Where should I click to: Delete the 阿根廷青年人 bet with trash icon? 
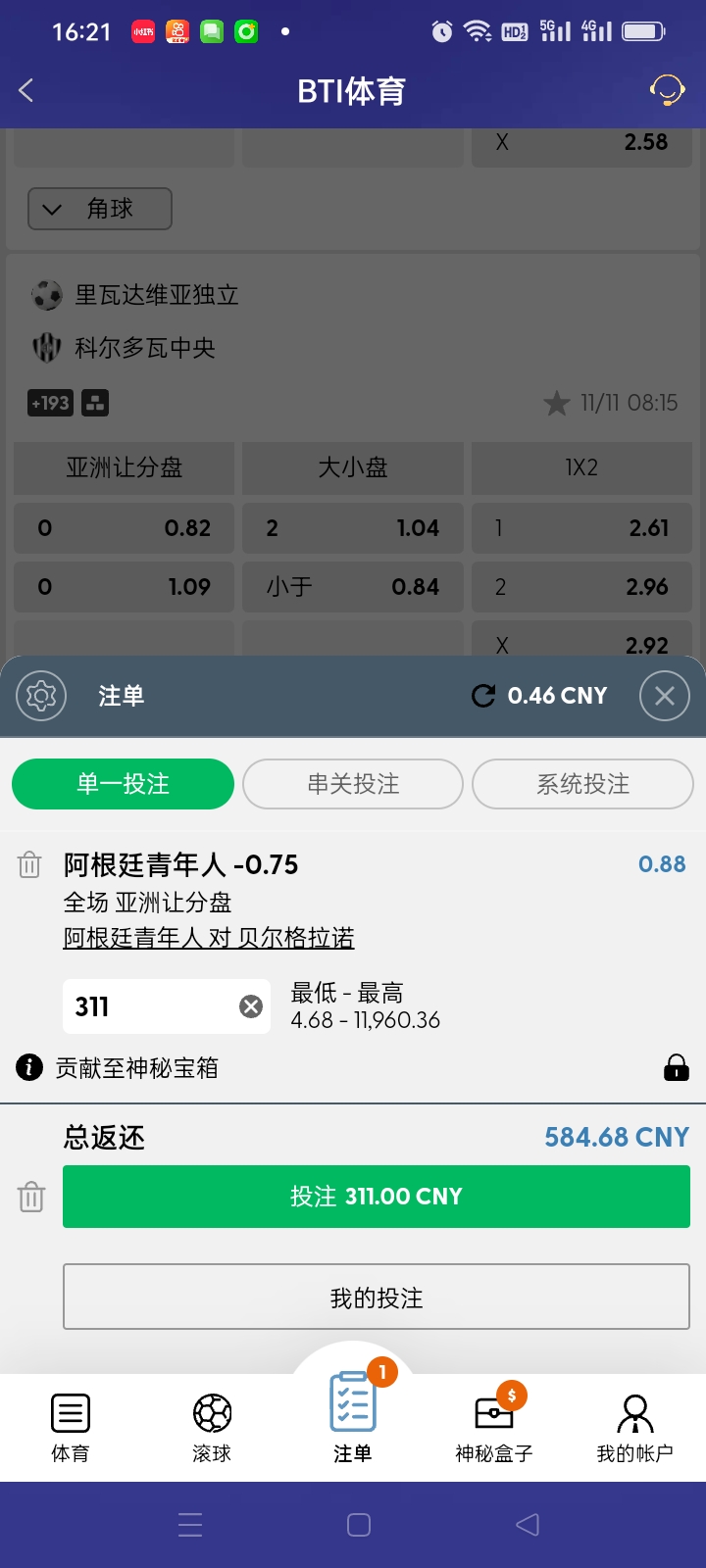(29, 864)
